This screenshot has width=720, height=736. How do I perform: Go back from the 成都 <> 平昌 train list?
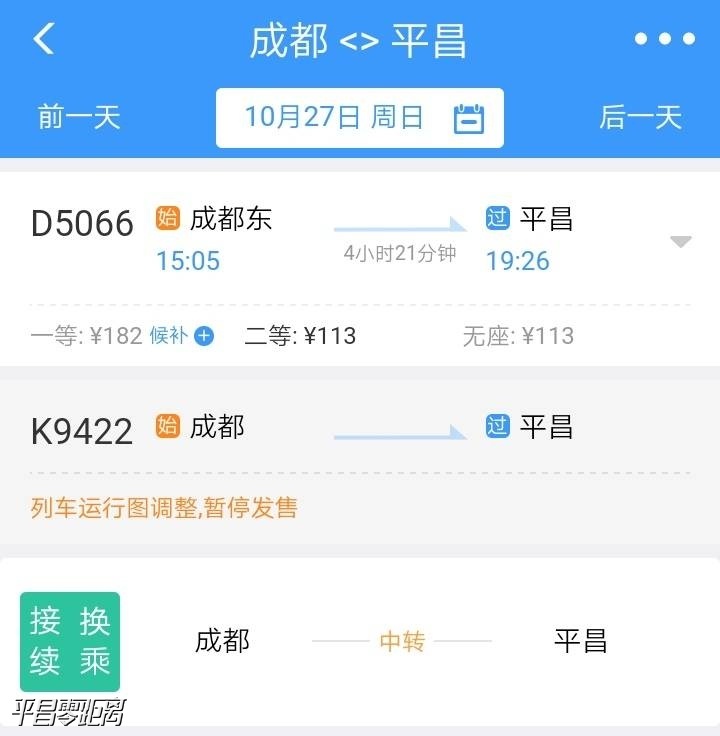(x=43, y=40)
